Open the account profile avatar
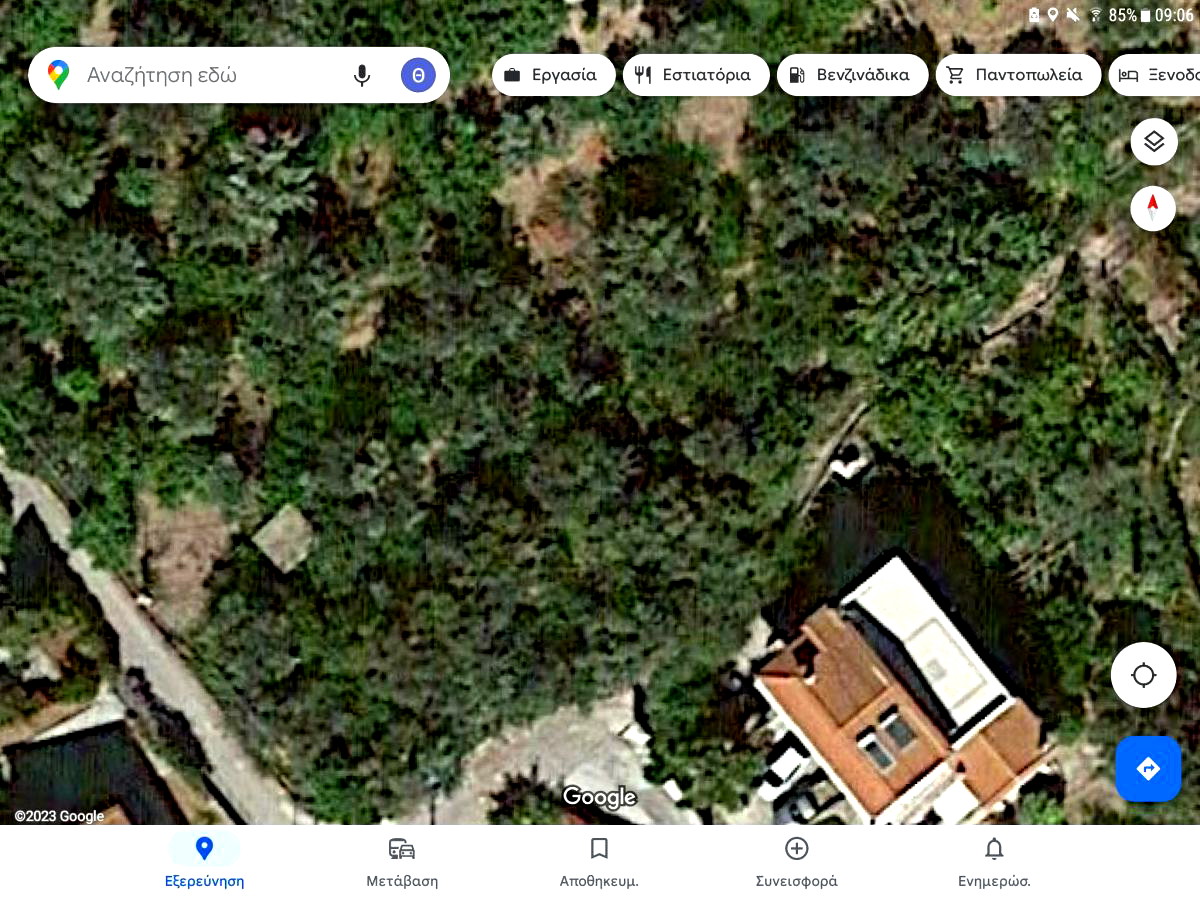Screen dimensions: 1200x900 pos(418,75)
